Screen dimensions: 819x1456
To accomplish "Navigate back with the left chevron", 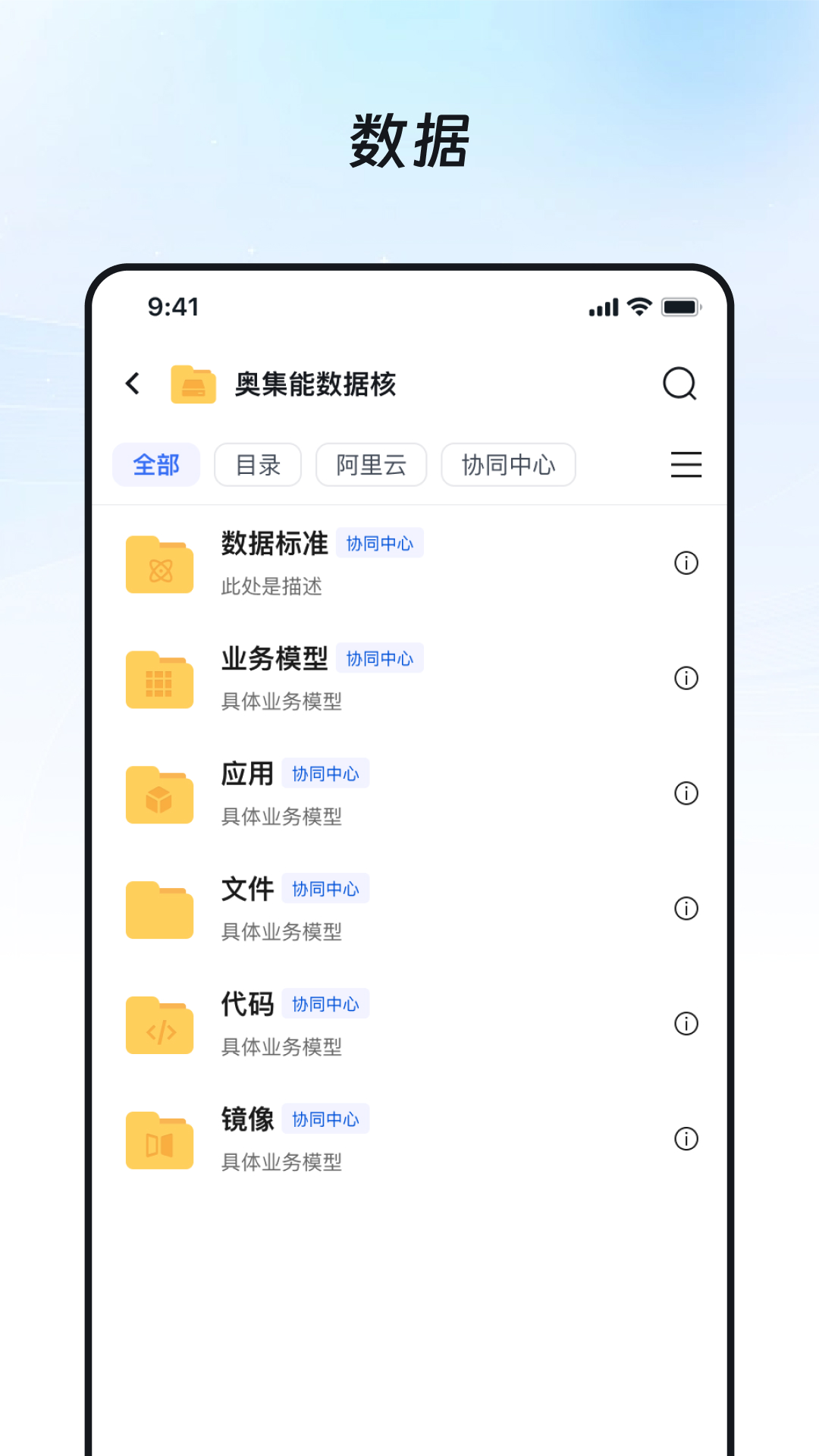I will click(133, 384).
